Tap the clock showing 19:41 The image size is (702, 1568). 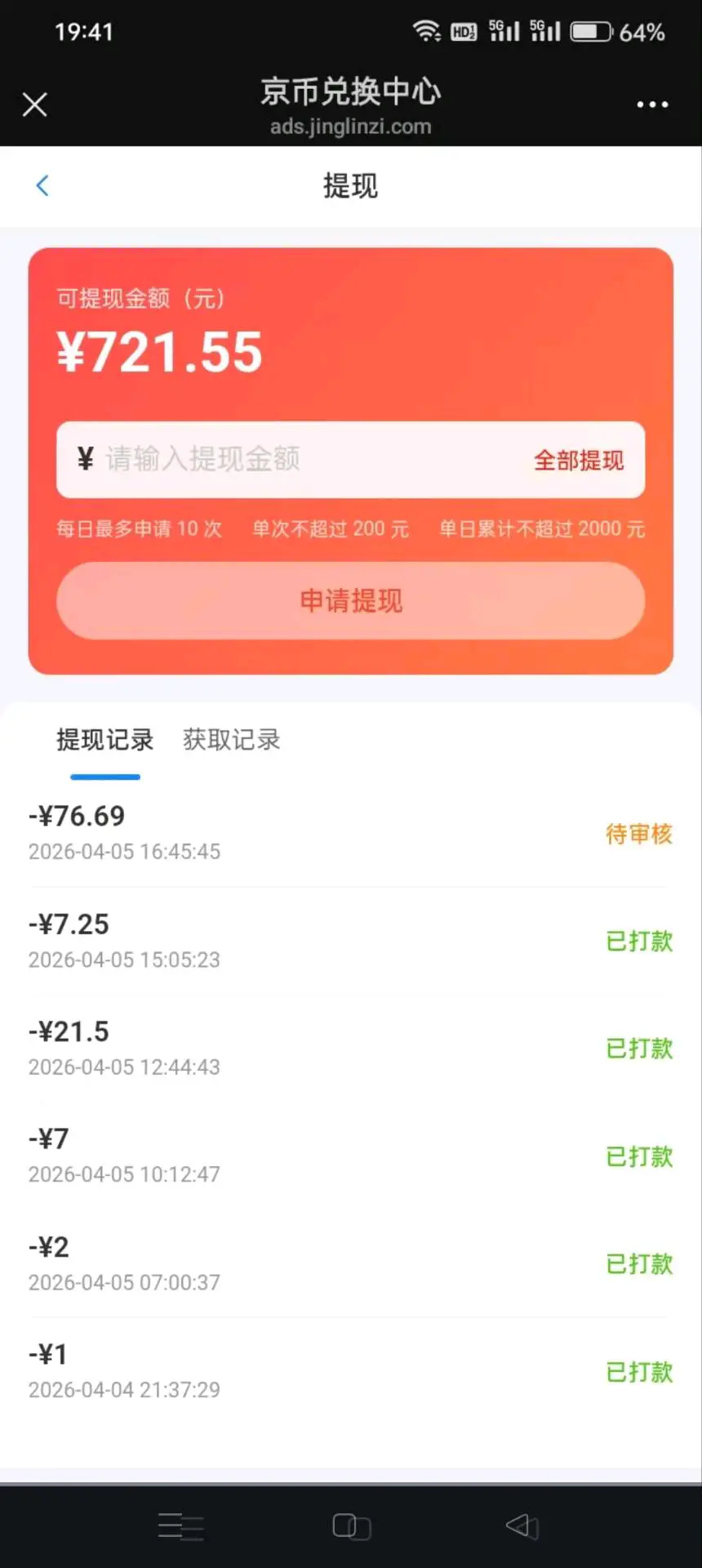click(84, 33)
